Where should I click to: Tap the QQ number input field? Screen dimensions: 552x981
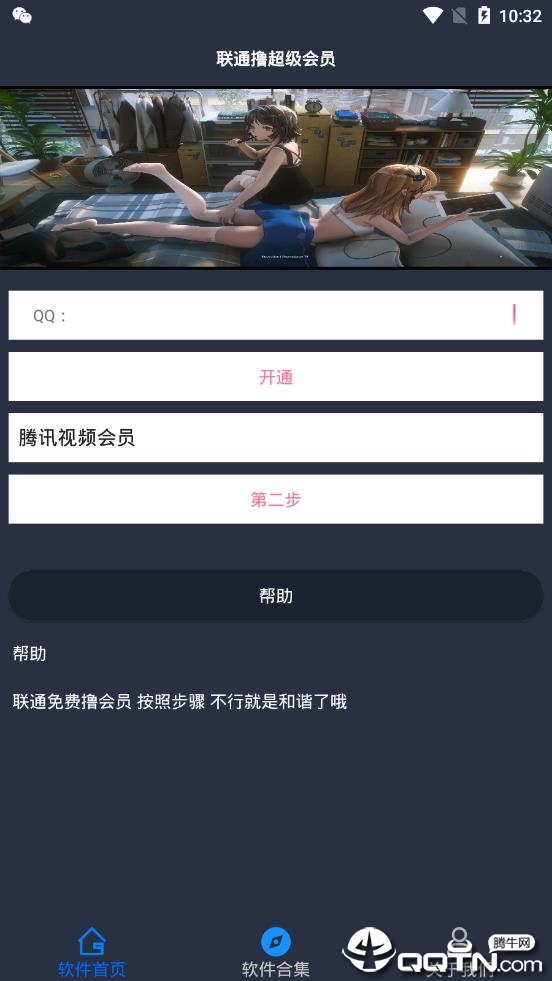point(275,315)
